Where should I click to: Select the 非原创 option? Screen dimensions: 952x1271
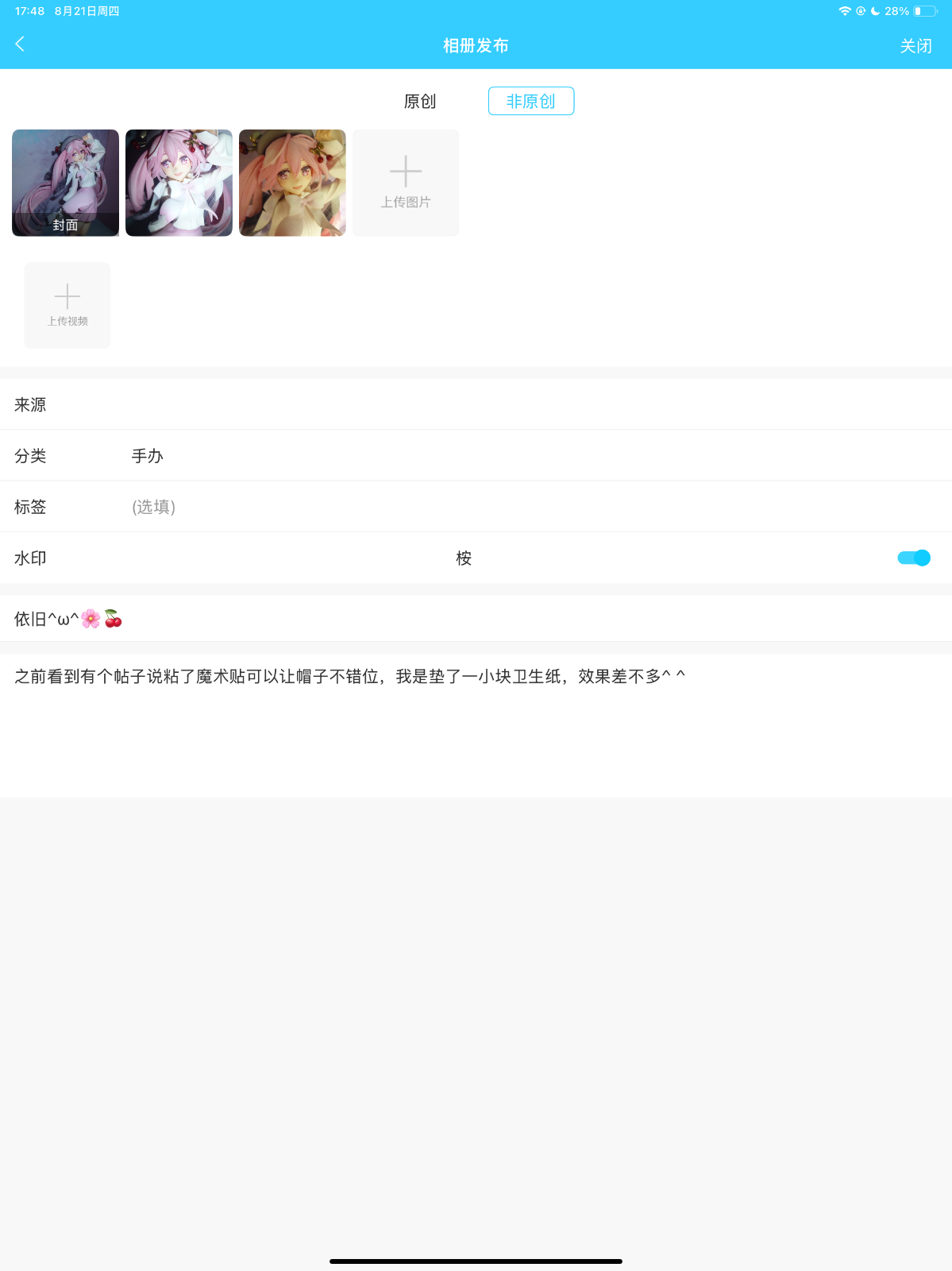[x=530, y=102]
